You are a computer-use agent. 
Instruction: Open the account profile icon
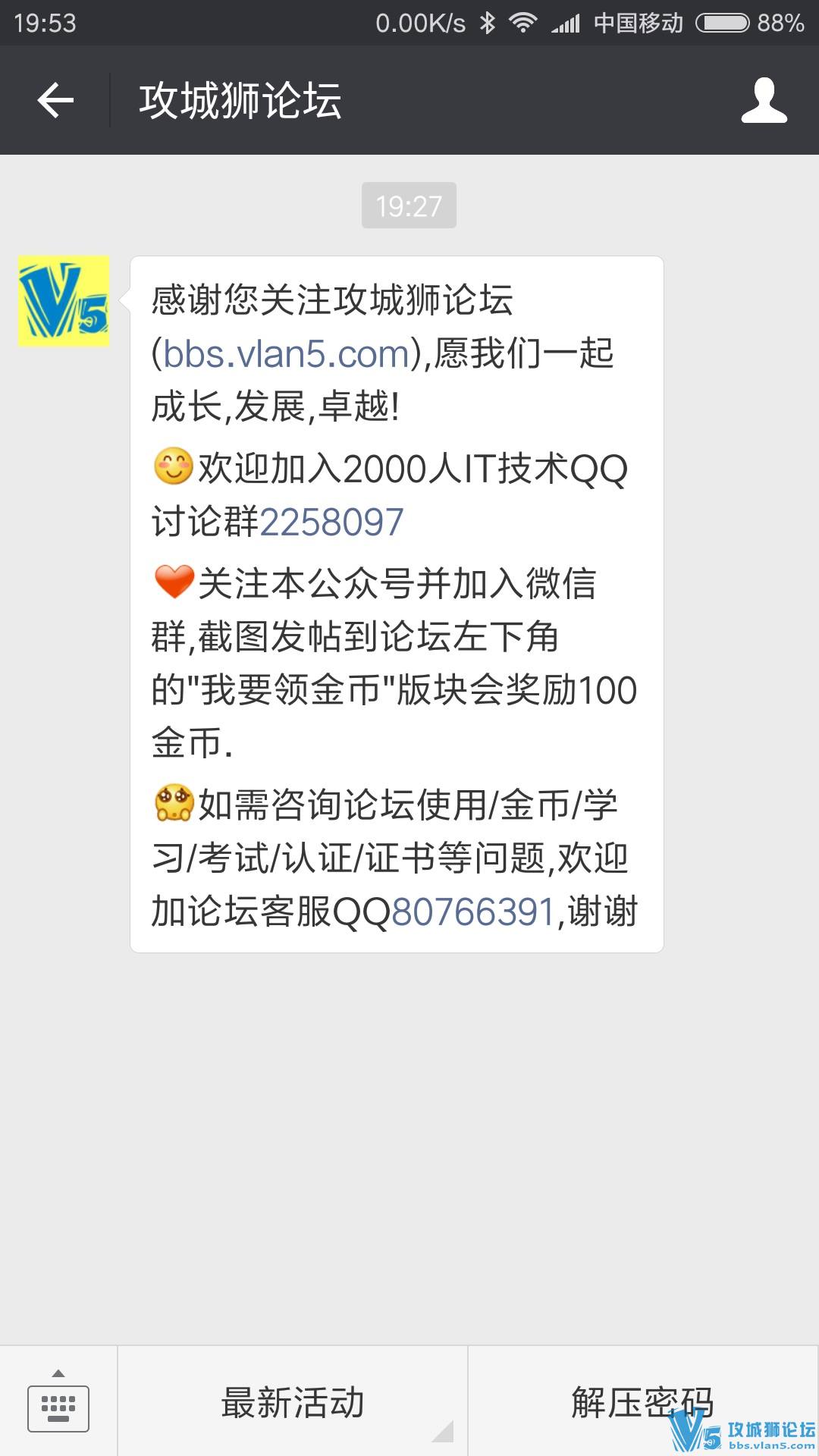764,100
